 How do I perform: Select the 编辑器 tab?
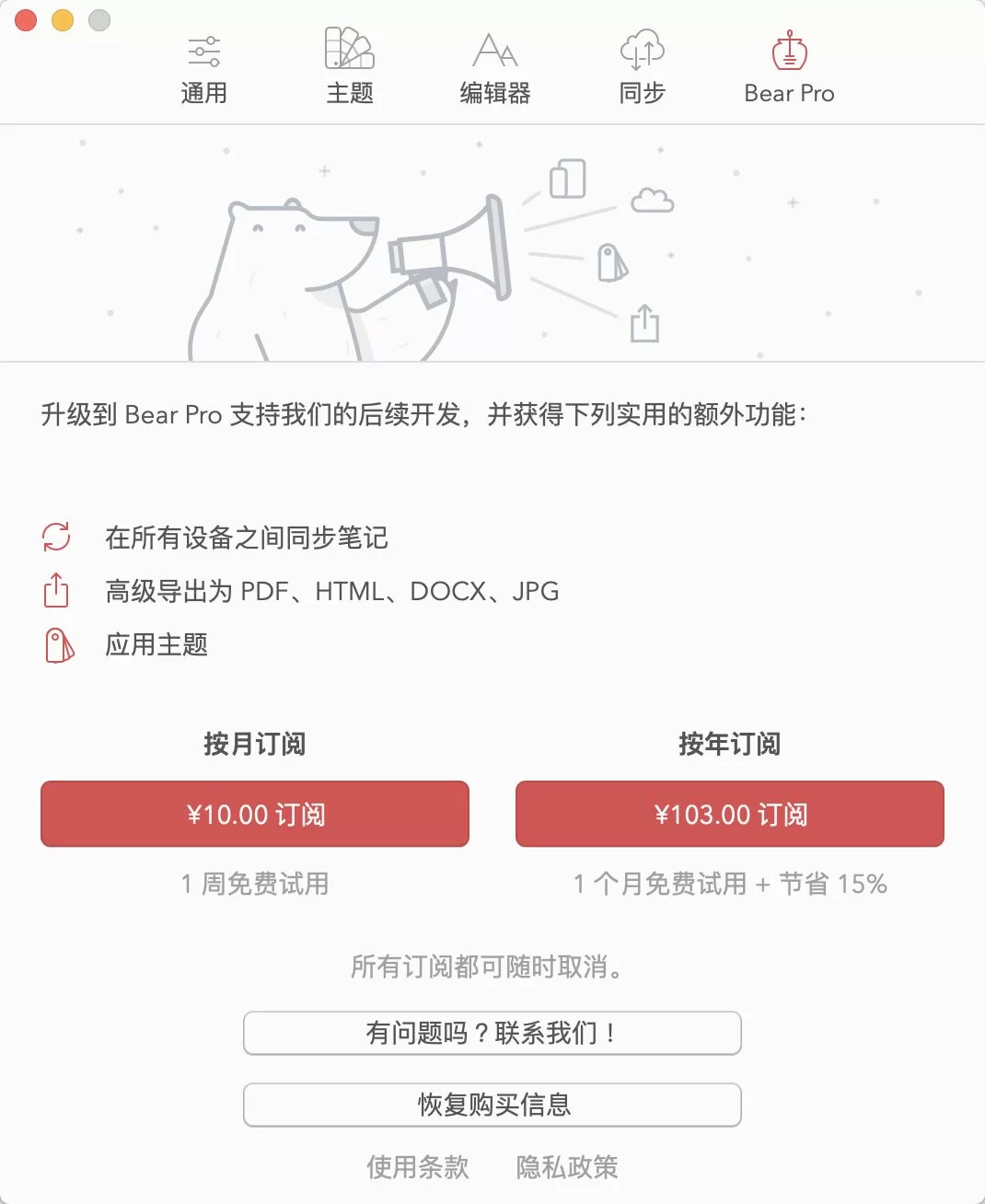point(495,67)
